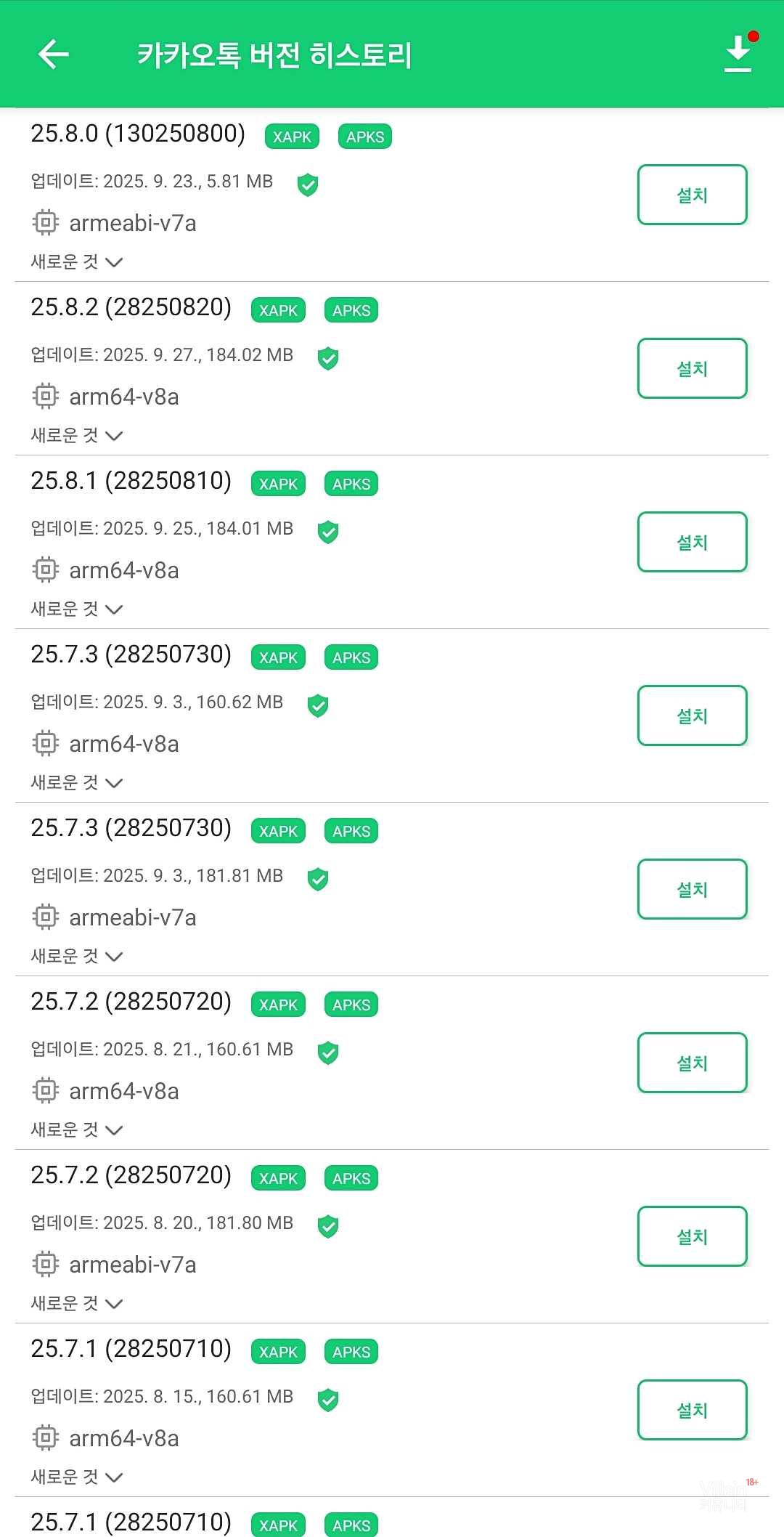Install 25.7.3 arm64-v8a build (160.62 MB)
784x1537 pixels.
coord(692,715)
